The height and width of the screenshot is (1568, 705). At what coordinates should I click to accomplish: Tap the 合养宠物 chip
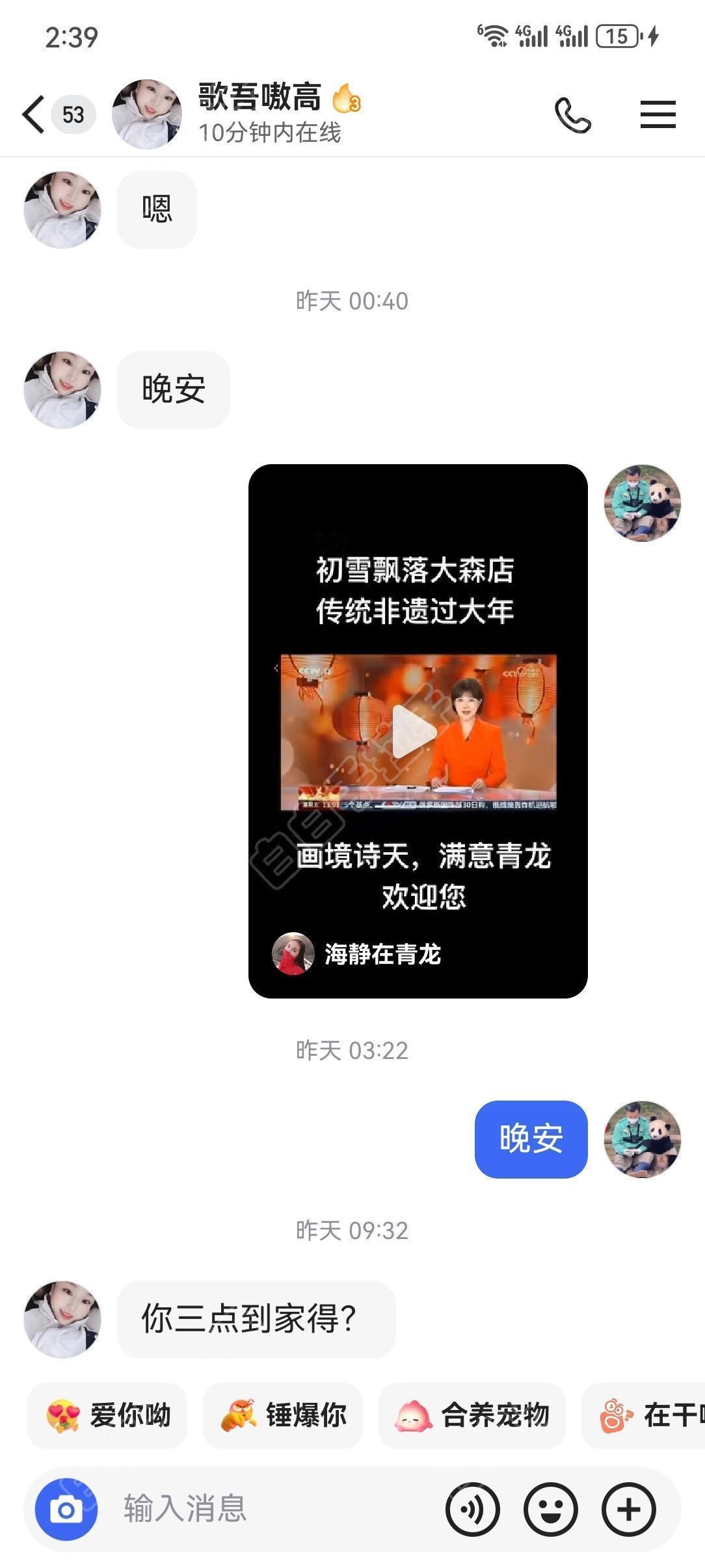click(472, 1415)
